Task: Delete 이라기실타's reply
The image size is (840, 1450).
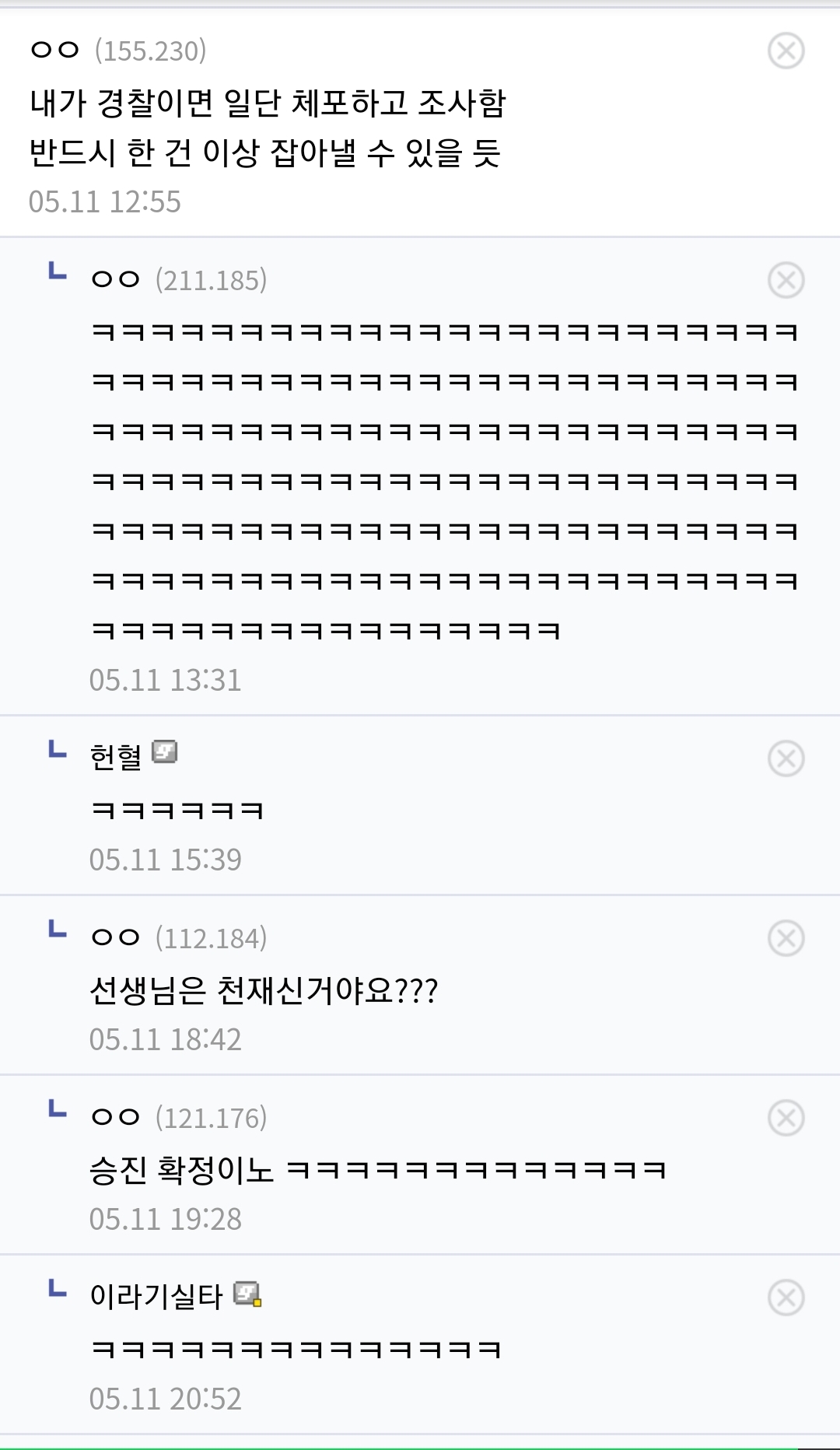Action: pyautogui.click(x=786, y=1298)
